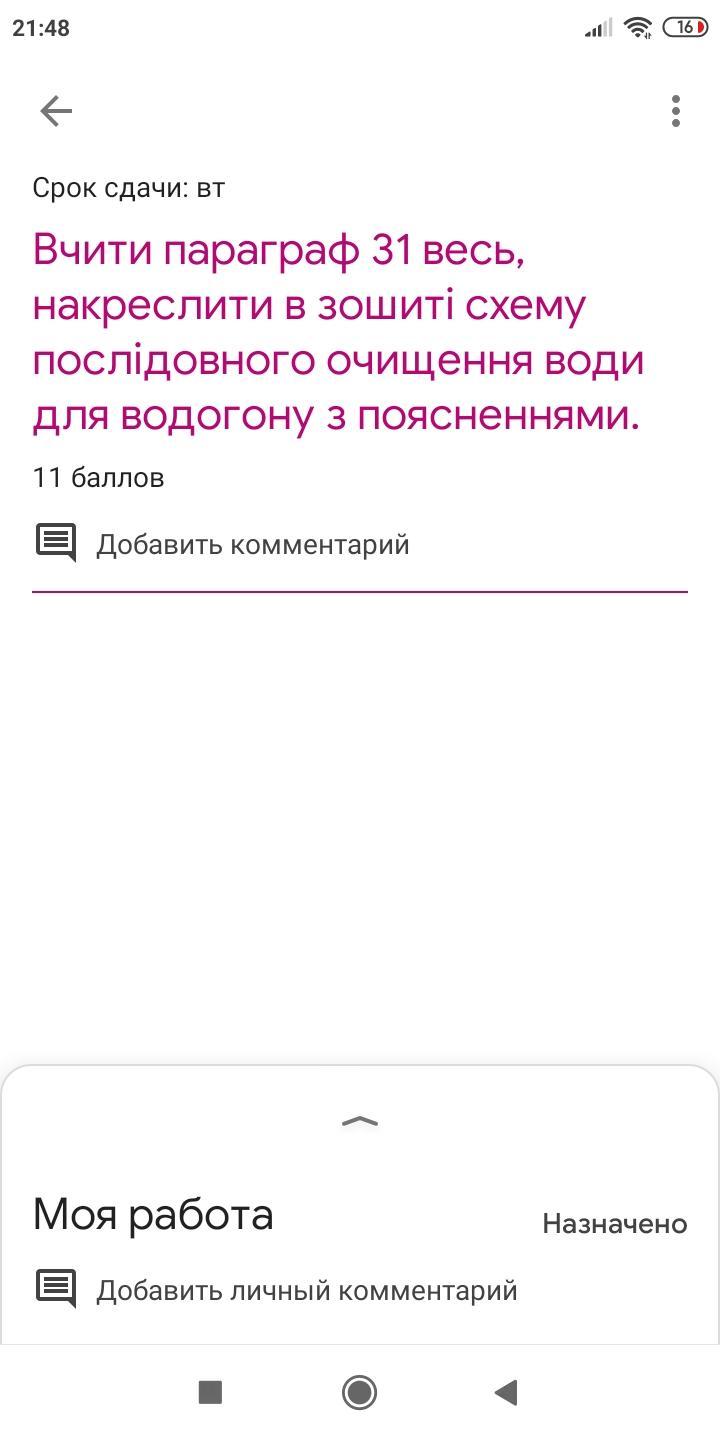Open the three-dot overflow menu

pos(676,111)
